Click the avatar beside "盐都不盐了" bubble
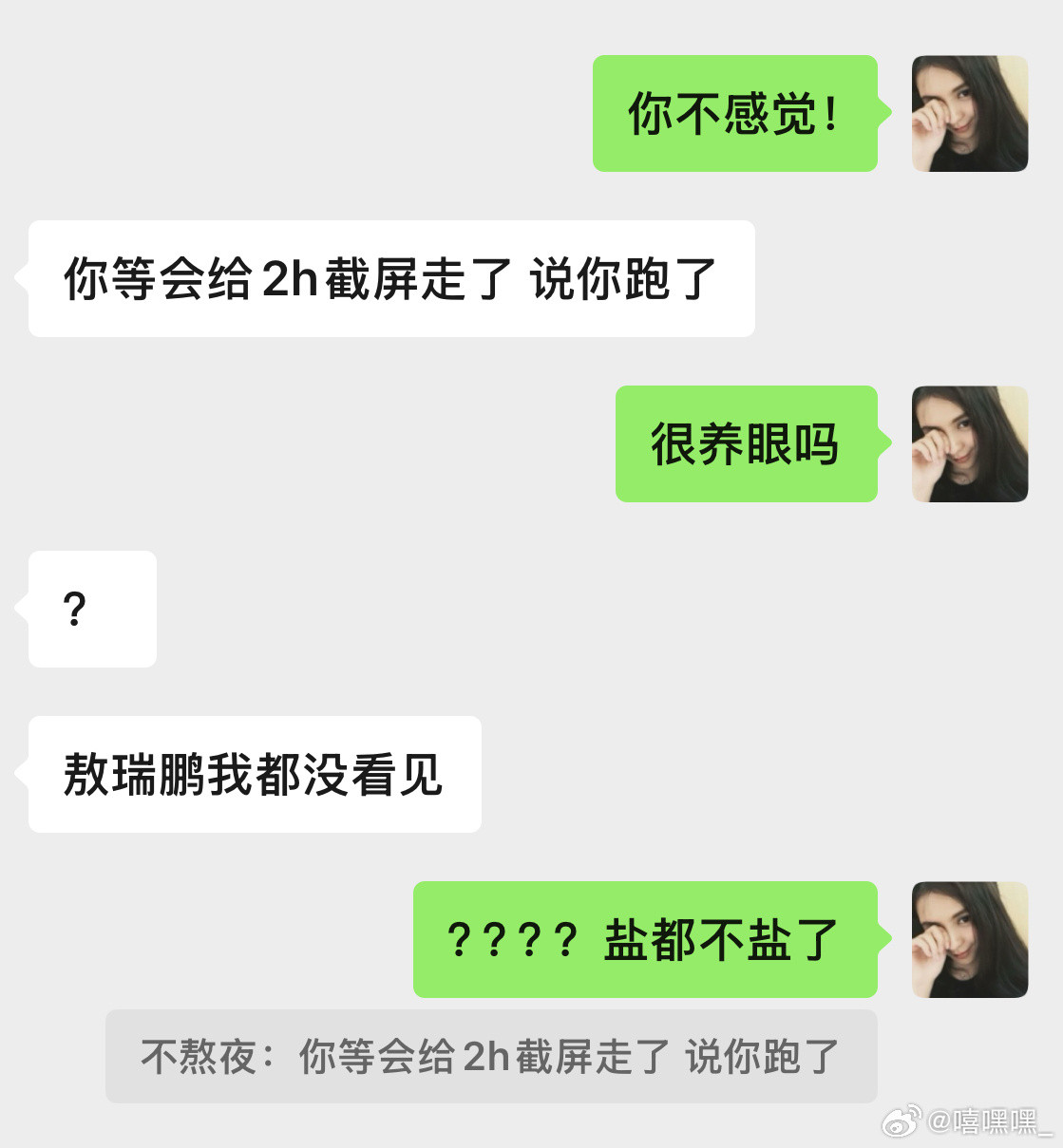The height and width of the screenshot is (1148, 1063). (x=970, y=939)
